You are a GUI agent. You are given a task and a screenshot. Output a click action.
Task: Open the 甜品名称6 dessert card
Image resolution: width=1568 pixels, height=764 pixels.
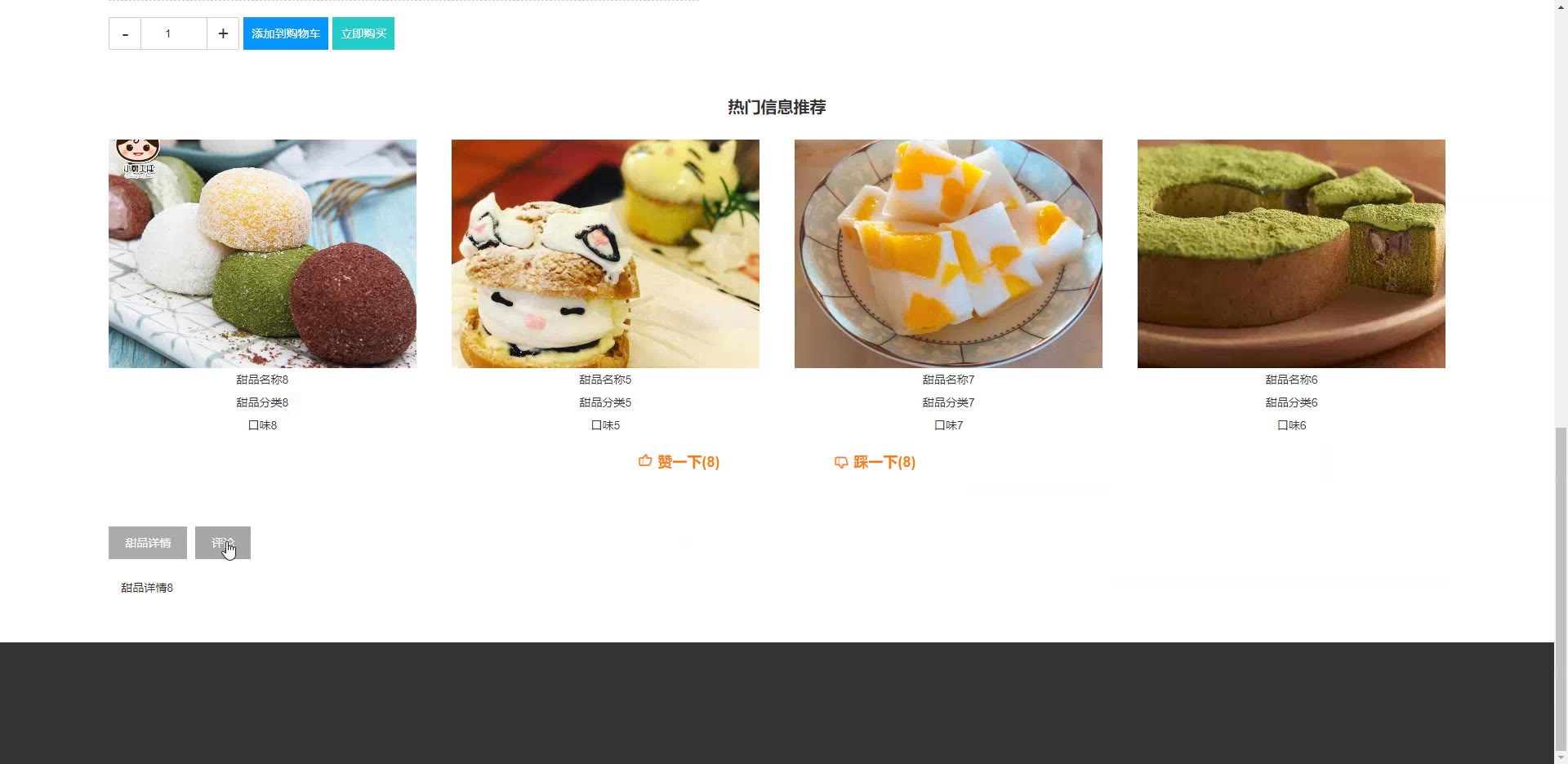point(1291,254)
